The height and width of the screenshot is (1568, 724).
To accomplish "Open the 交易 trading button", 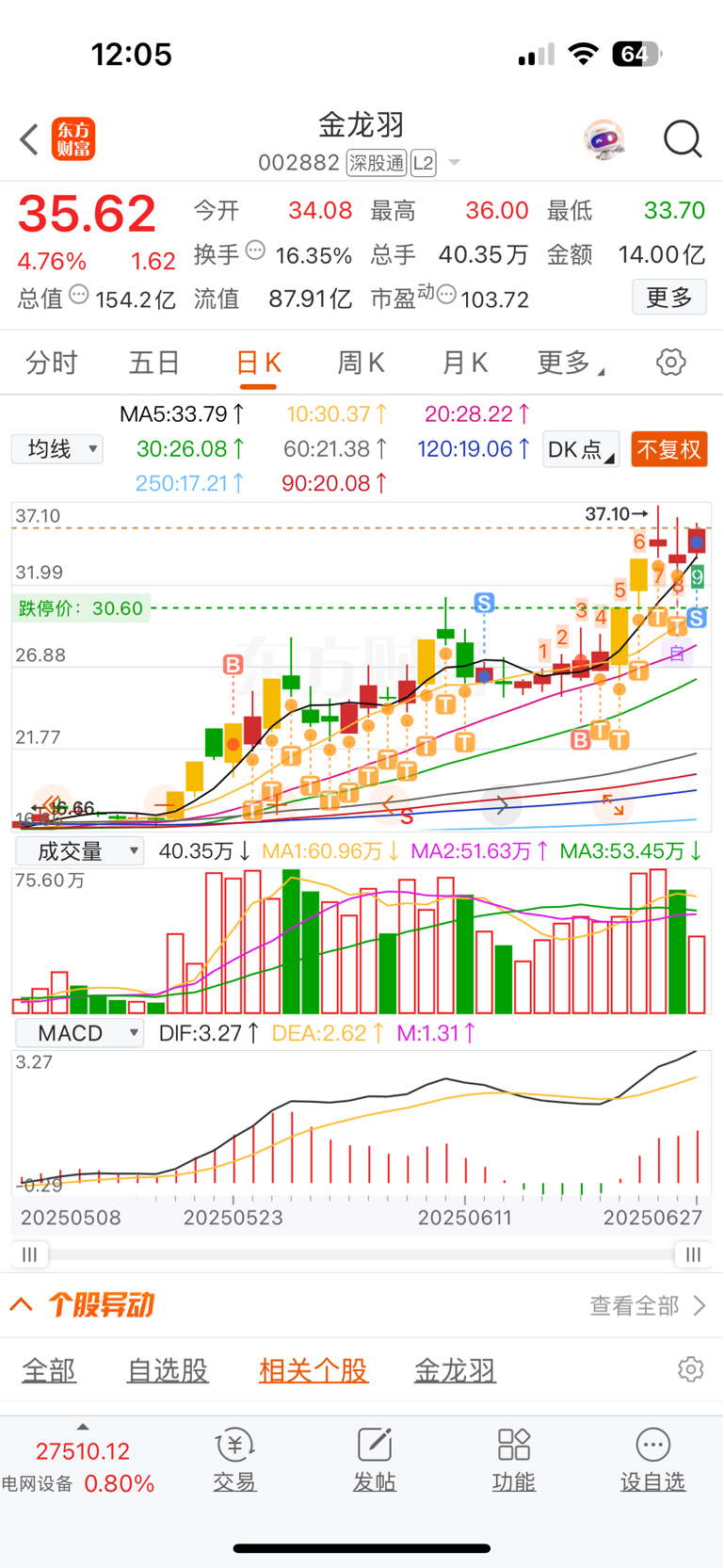I will [x=234, y=1460].
